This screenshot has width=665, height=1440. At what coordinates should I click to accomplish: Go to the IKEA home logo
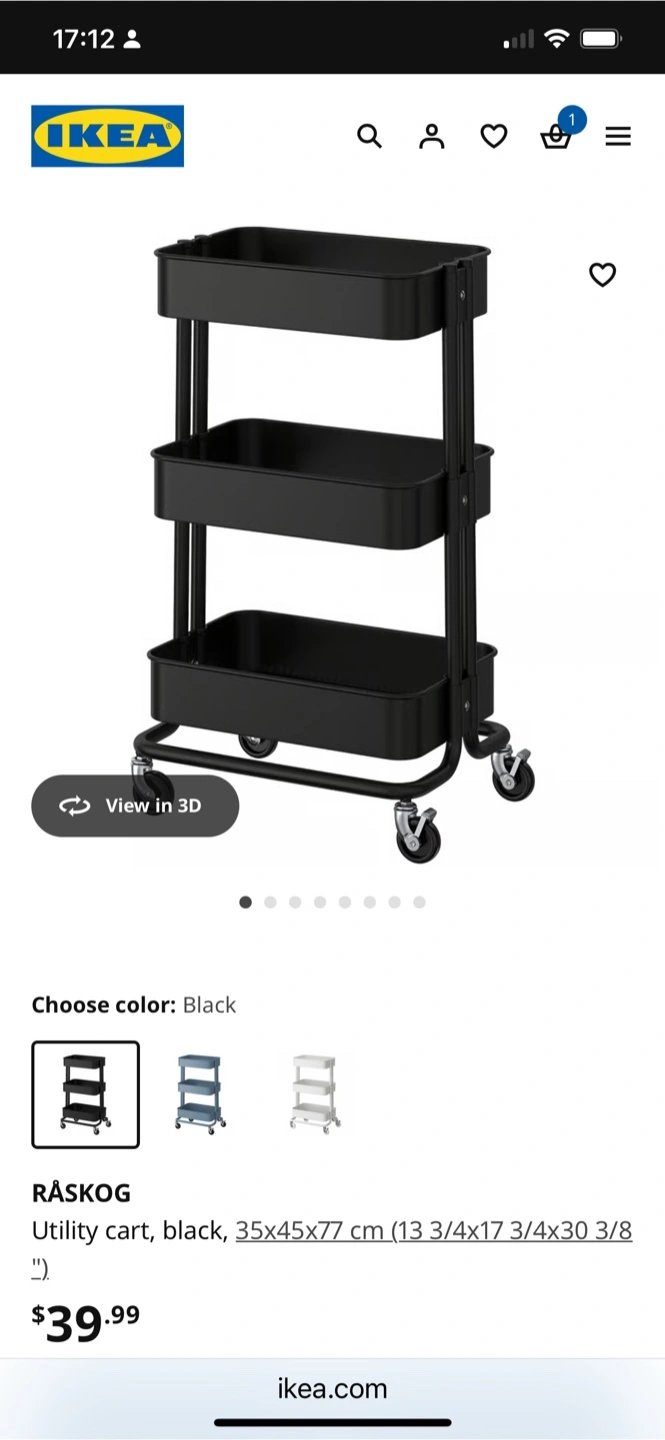coord(108,136)
